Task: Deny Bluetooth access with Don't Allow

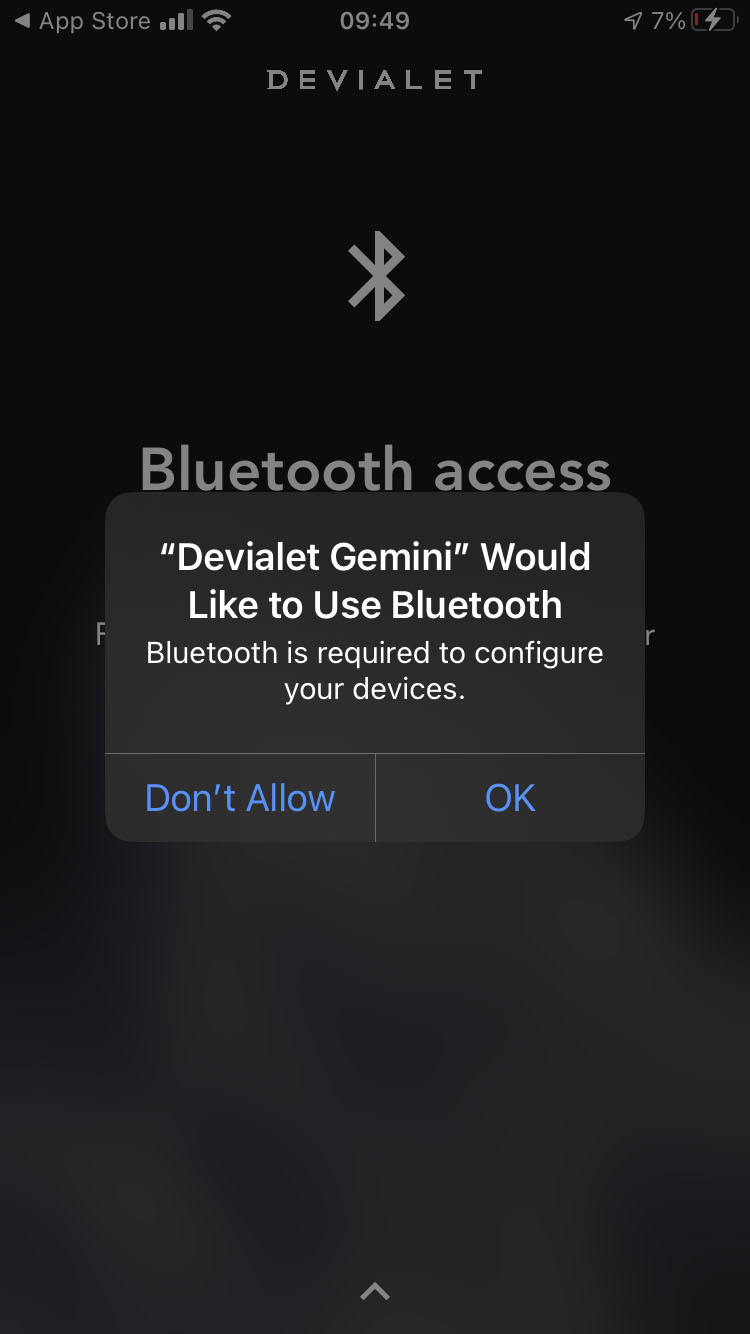Action: pos(240,798)
